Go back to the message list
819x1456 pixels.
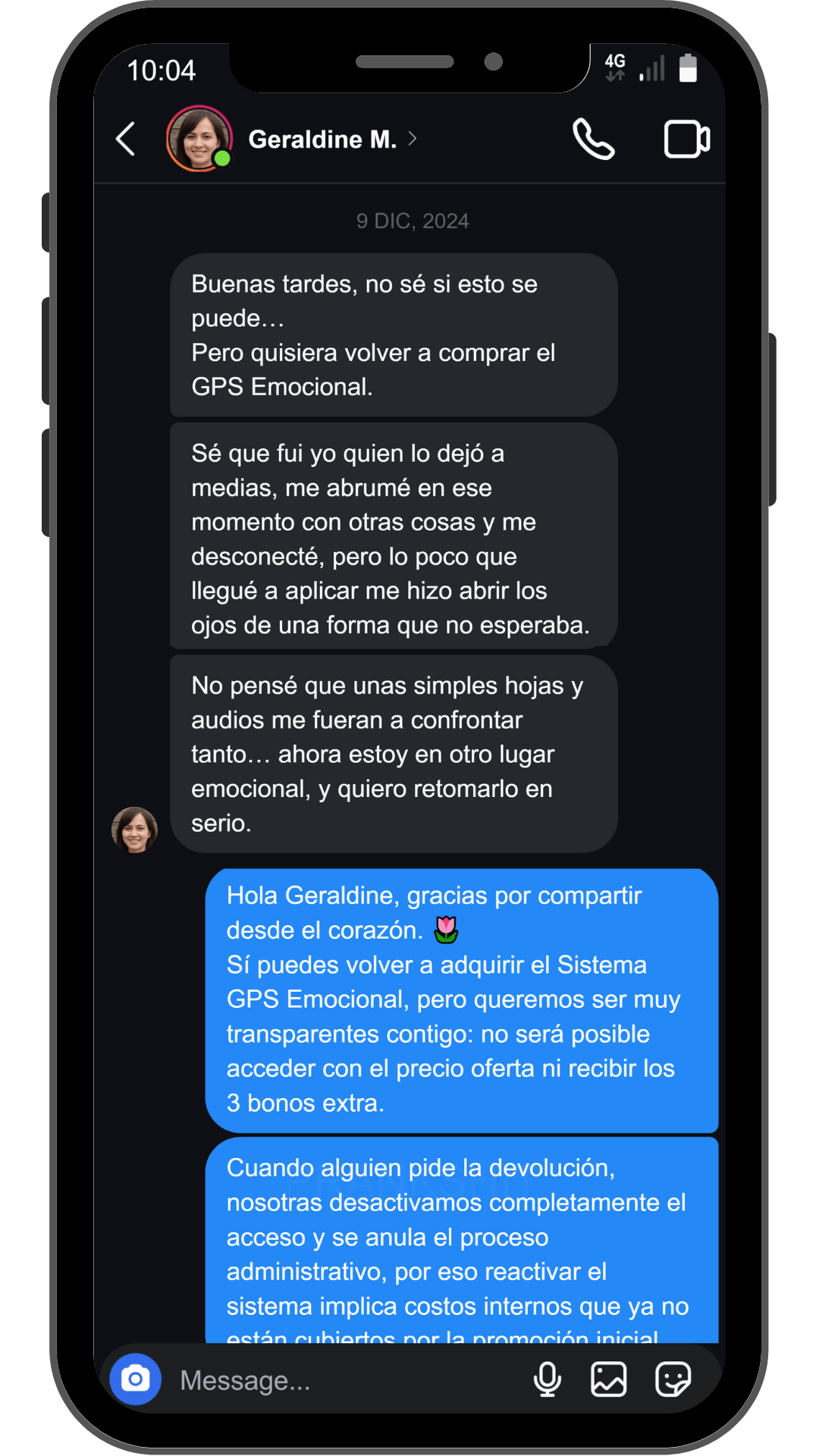click(126, 140)
